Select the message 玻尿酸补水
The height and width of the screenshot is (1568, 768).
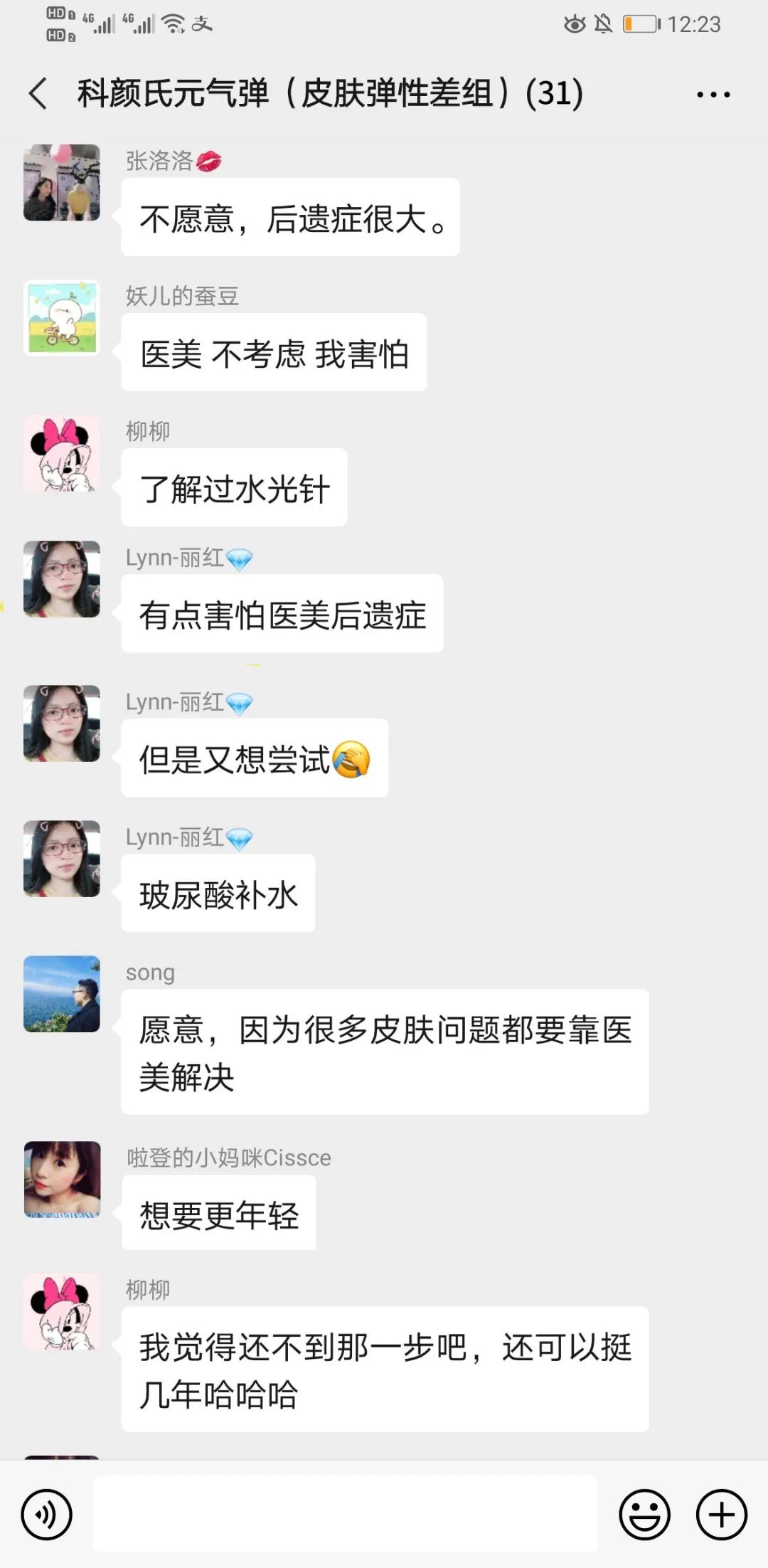[x=217, y=895]
